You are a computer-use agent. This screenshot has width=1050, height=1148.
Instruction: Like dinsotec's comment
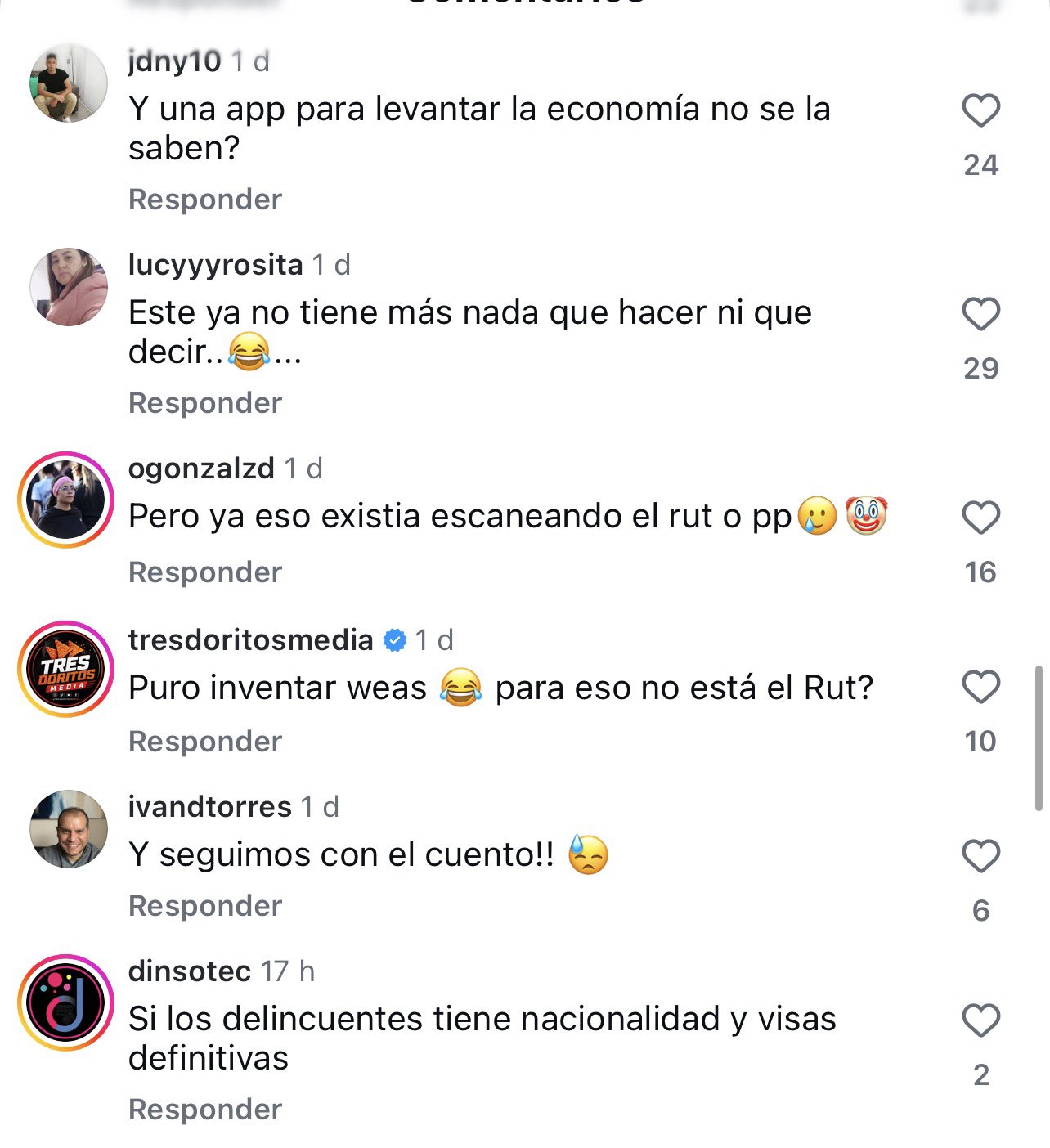pos(980,1021)
